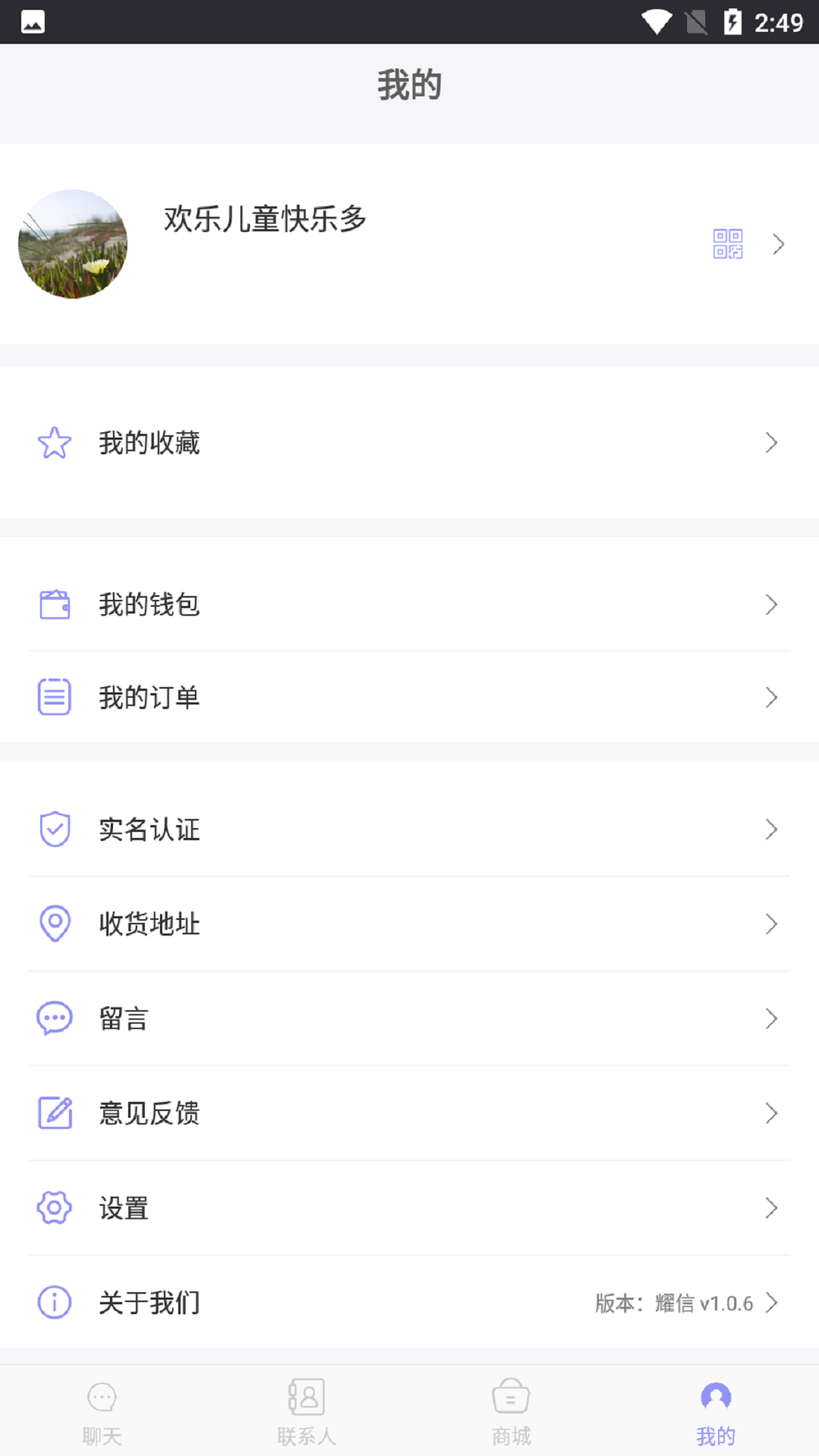This screenshot has height=1456, width=819.
Task: Select the location pin icon beside 收货地址
Action: [x=54, y=924]
